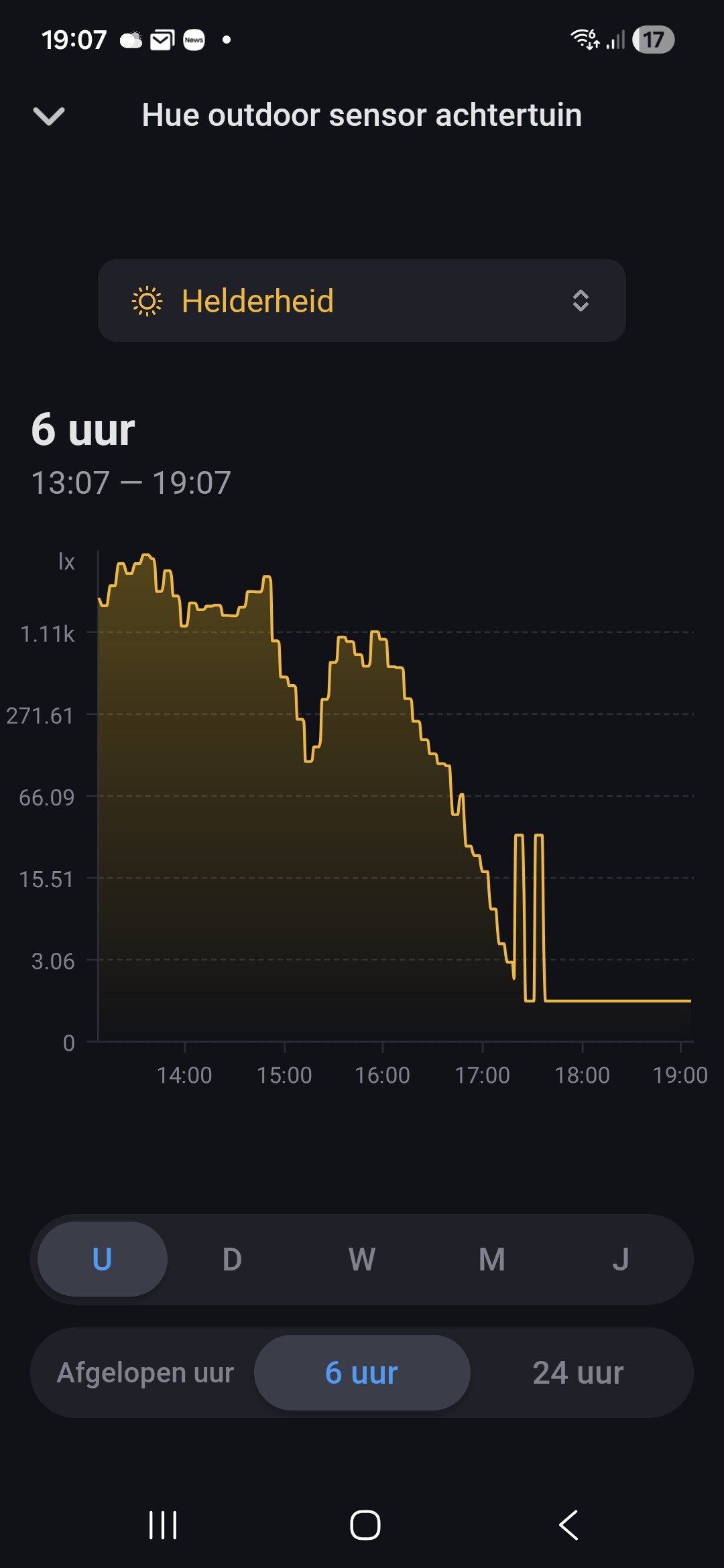Show the 24 uur range
The image size is (724, 1568).
578,1372
